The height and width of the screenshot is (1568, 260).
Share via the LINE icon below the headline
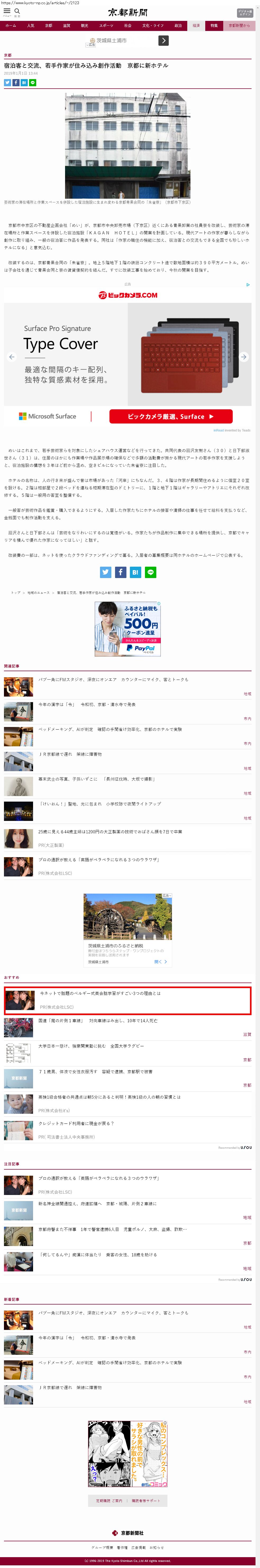coord(32,82)
